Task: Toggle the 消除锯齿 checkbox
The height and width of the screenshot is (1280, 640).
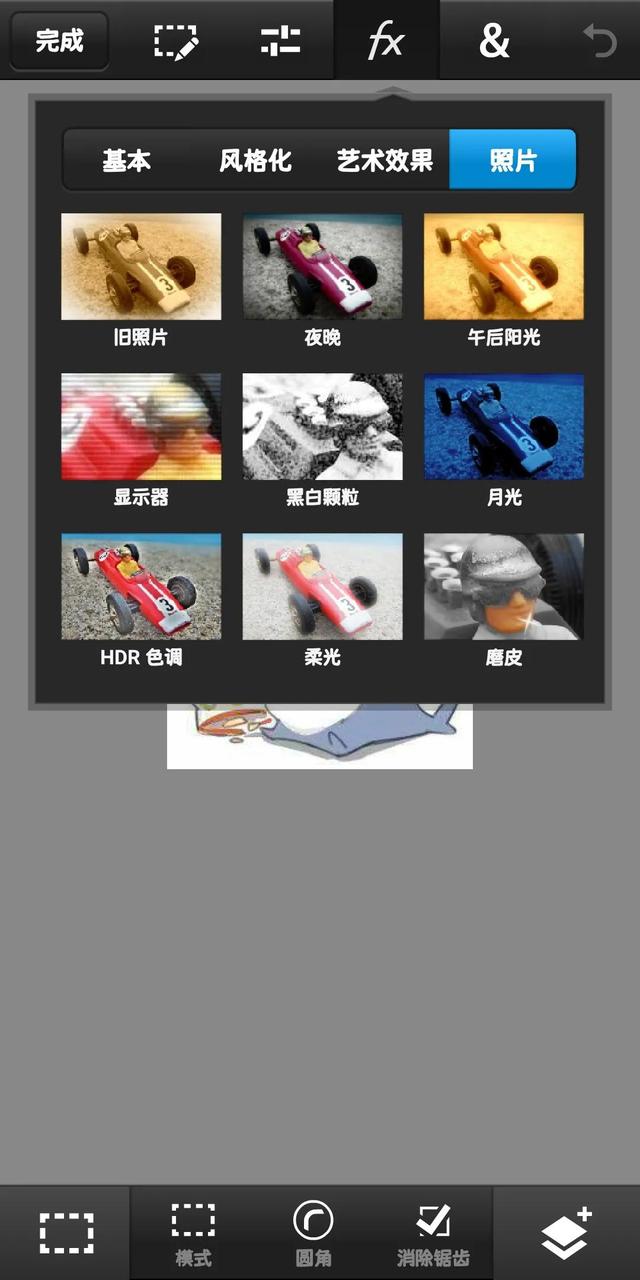Action: pyautogui.click(x=433, y=1234)
